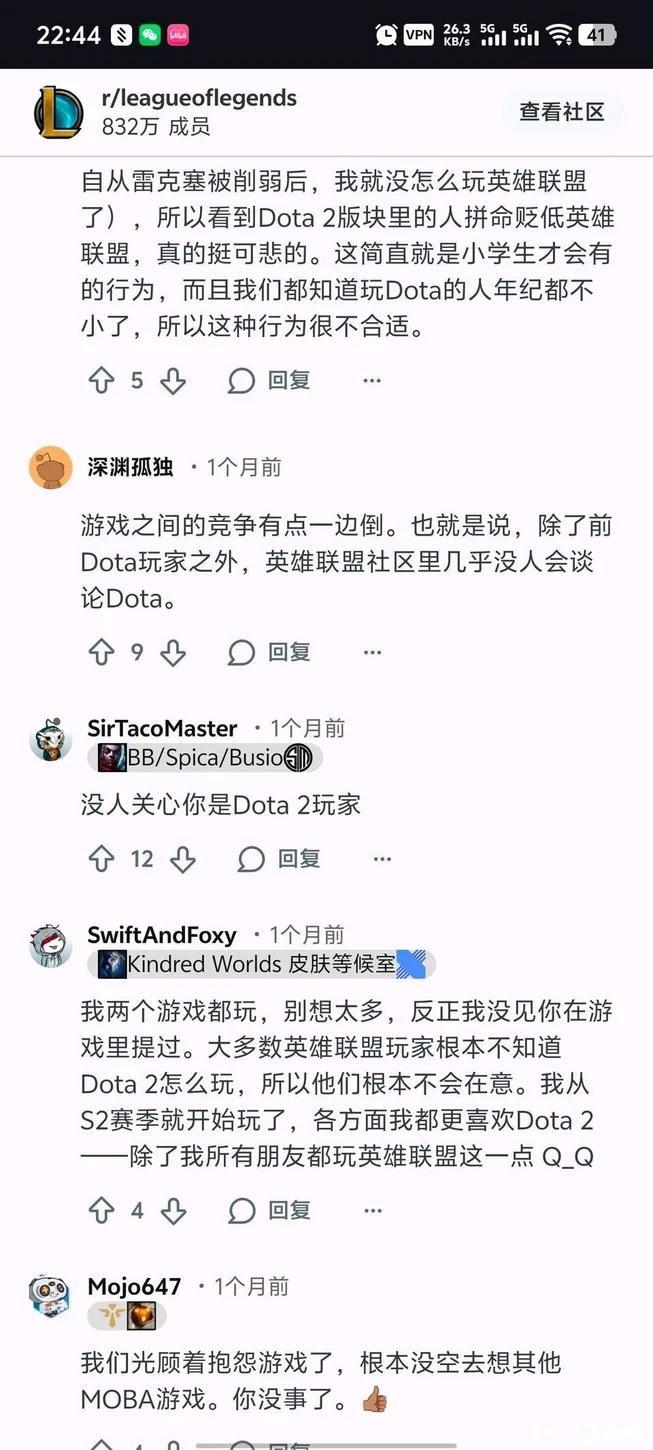Reply to SirTacoMaster's comment
This screenshot has height=1450, width=653.
(279, 859)
